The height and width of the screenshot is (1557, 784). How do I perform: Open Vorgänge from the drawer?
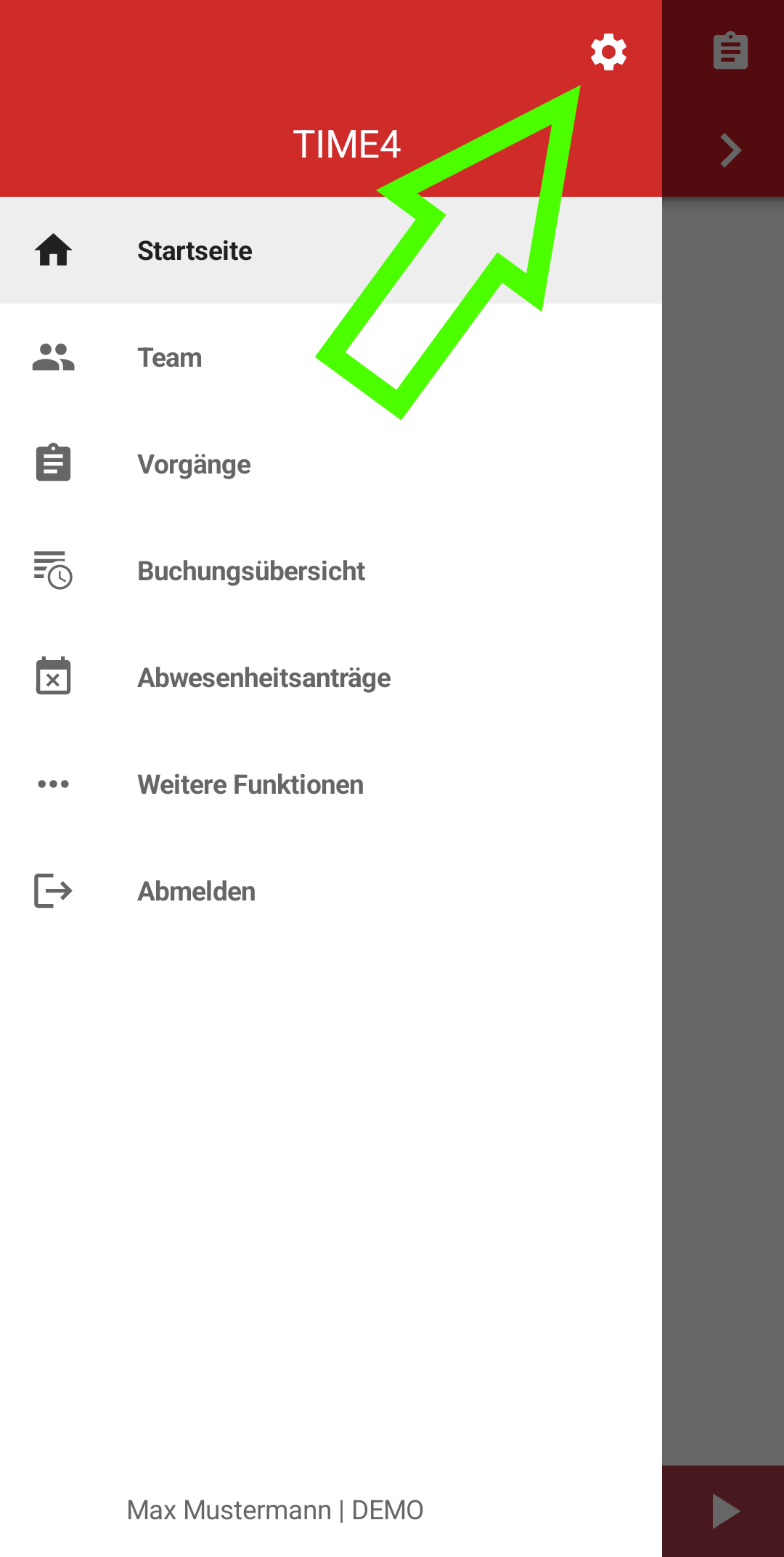pyautogui.click(x=194, y=464)
